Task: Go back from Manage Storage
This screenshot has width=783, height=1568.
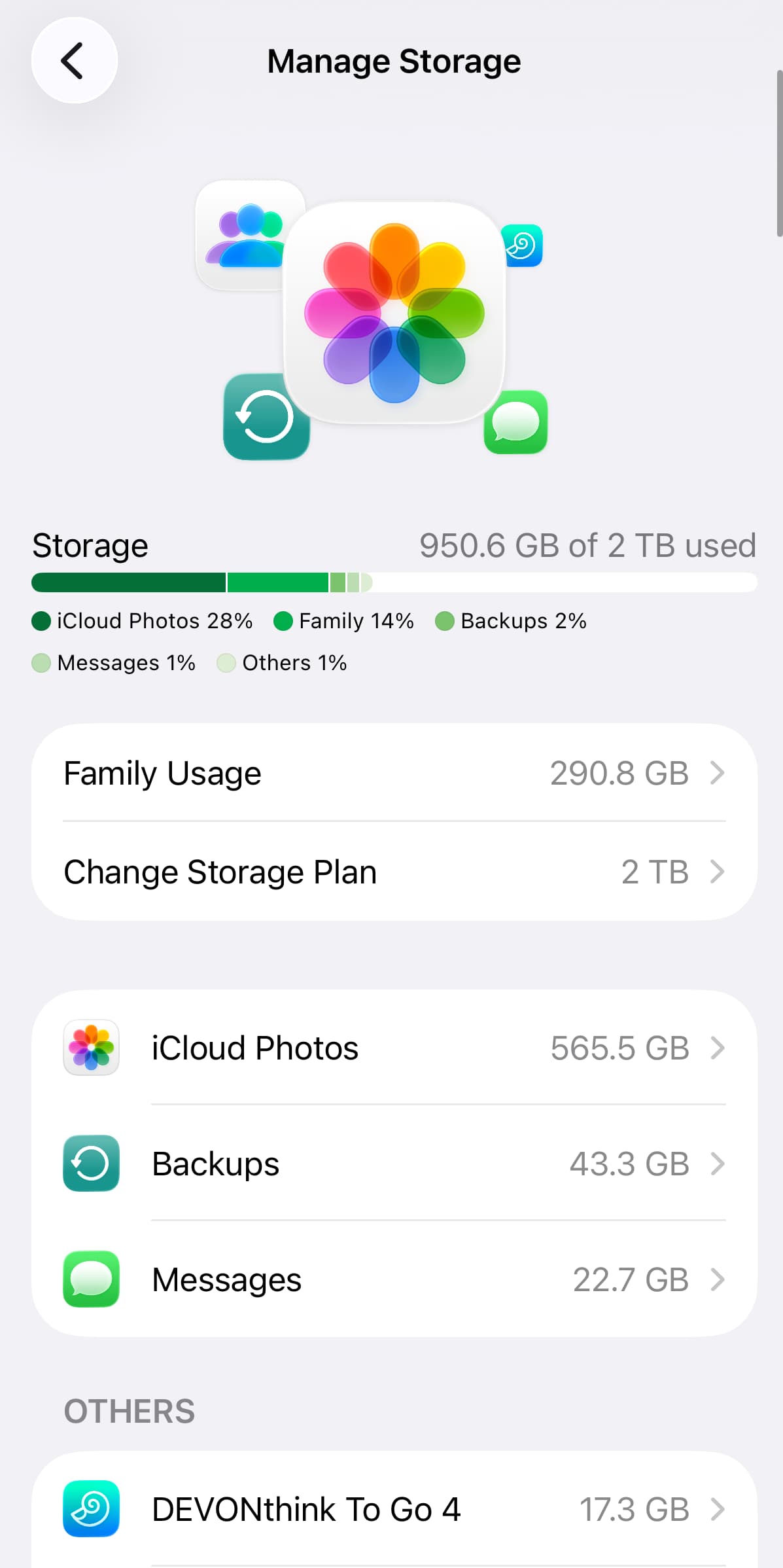Action: pyautogui.click(x=74, y=61)
